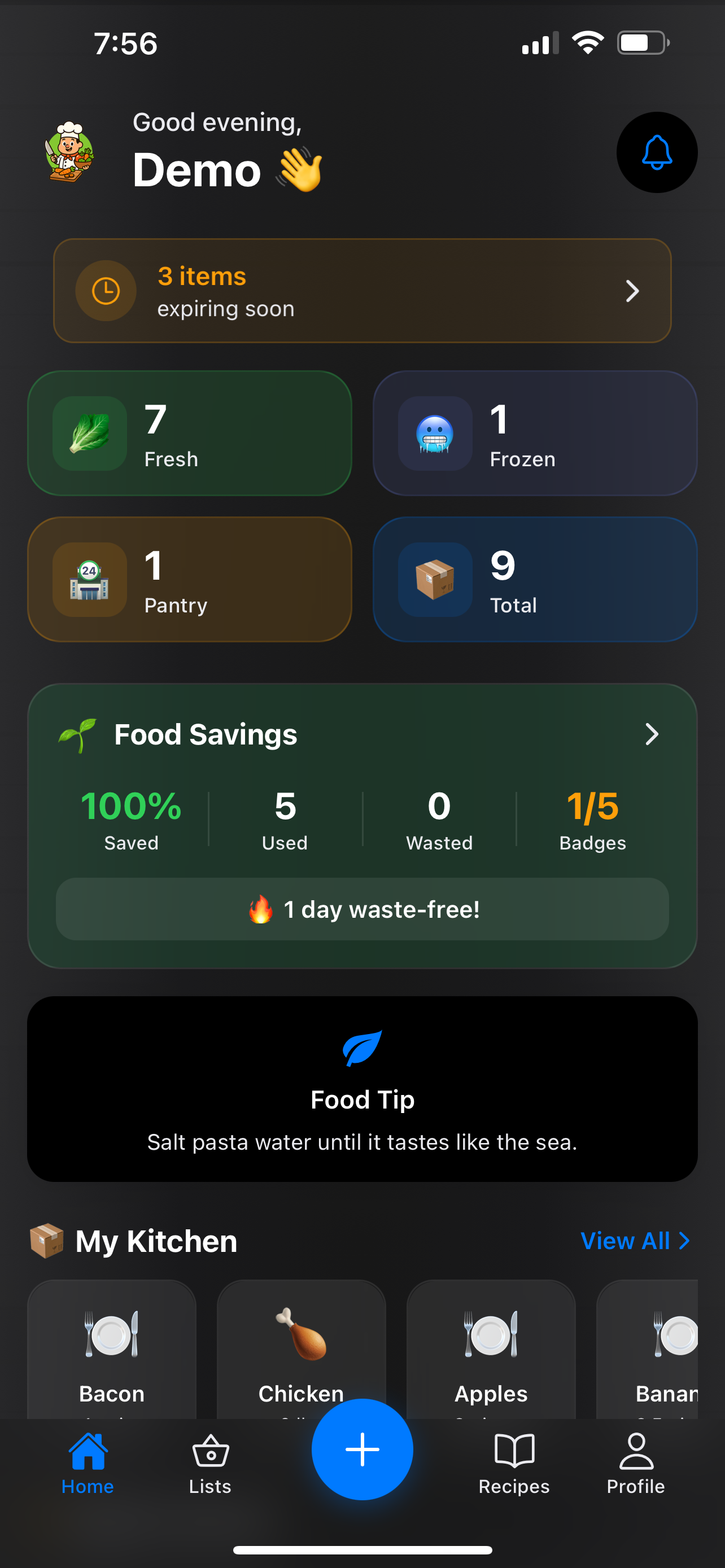Tap the blue plus add button
725x1568 pixels.
point(362,1449)
